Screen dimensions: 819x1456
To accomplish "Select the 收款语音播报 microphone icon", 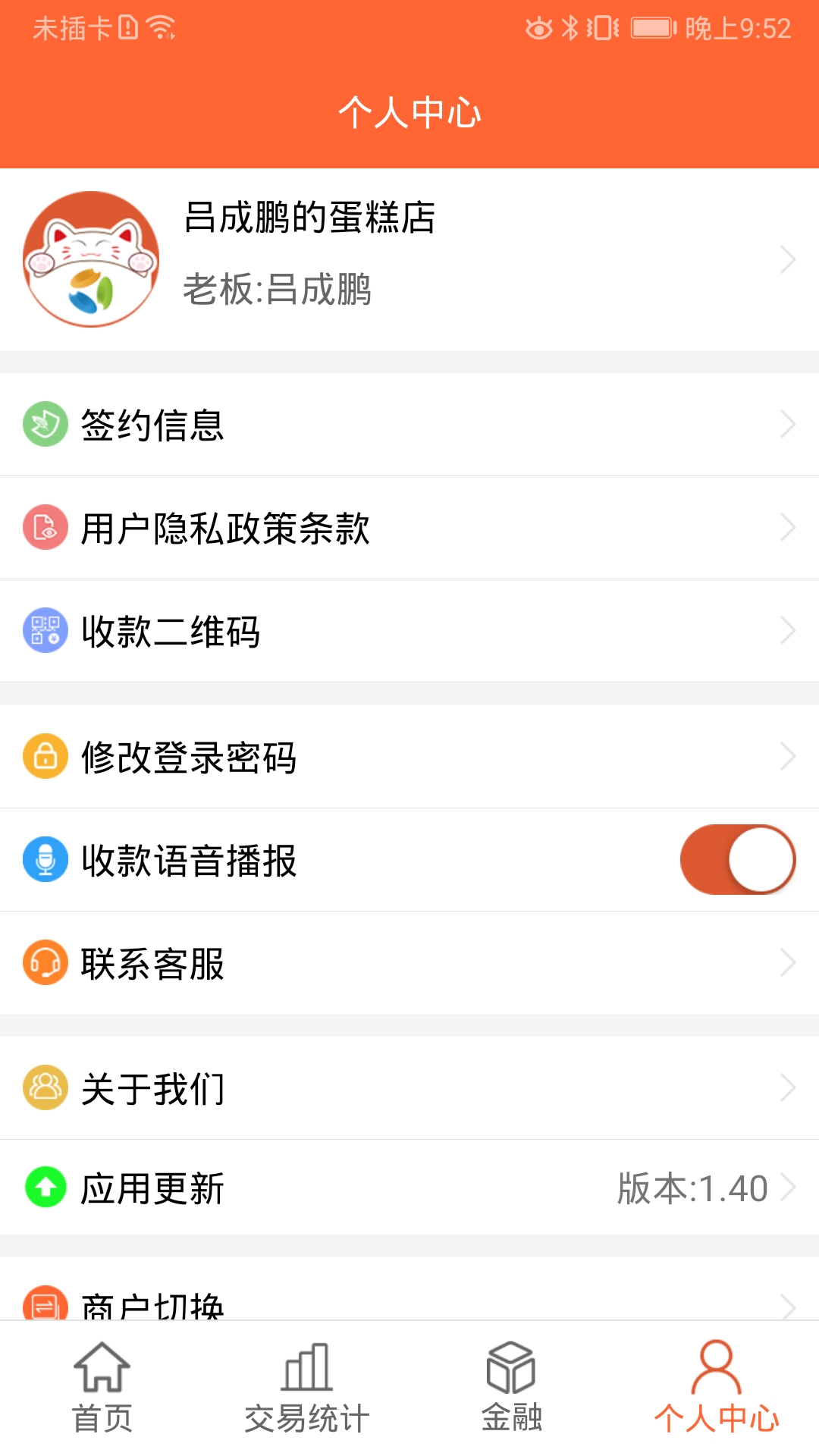I will click(45, 859).
